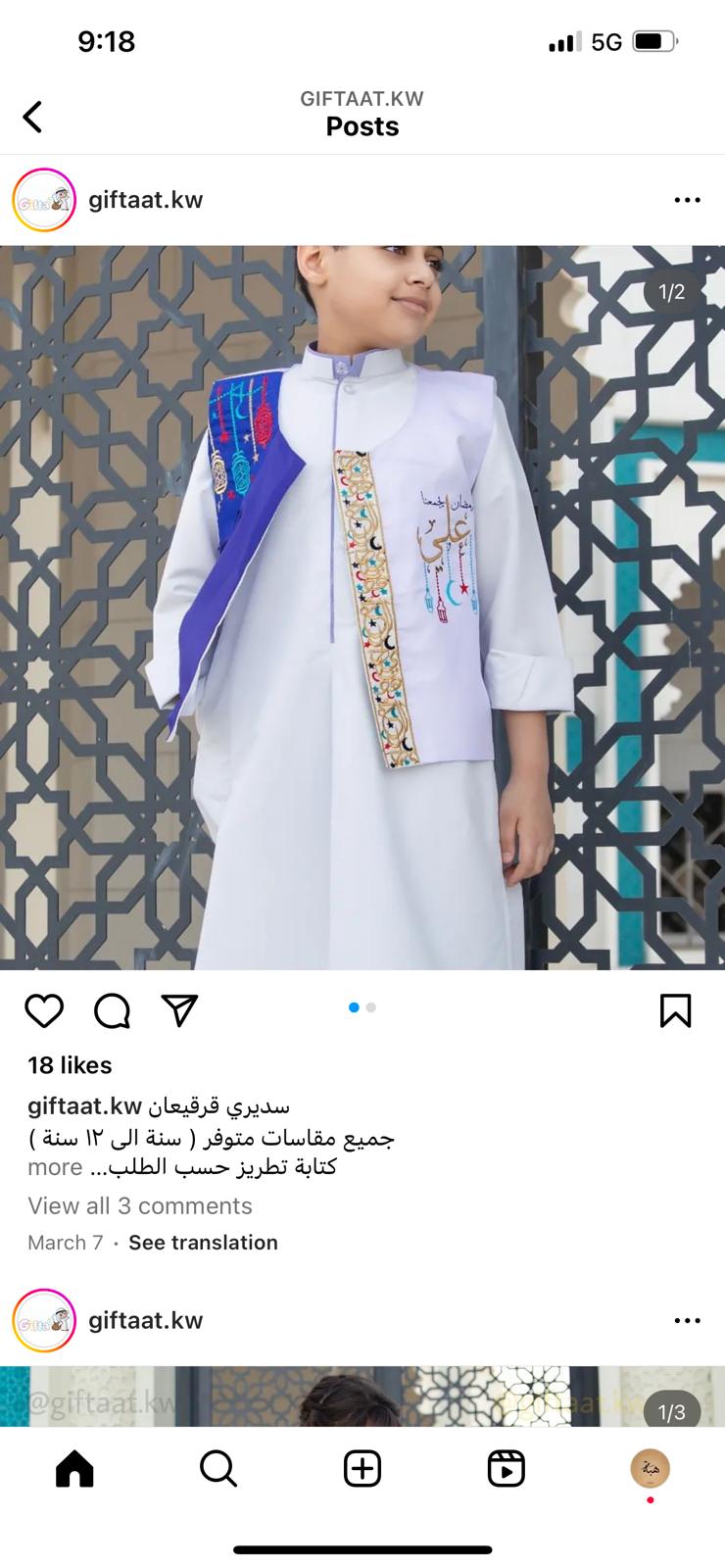Tap See translation under the caption
This screenshot has height=1568, width=725.
203,1242
